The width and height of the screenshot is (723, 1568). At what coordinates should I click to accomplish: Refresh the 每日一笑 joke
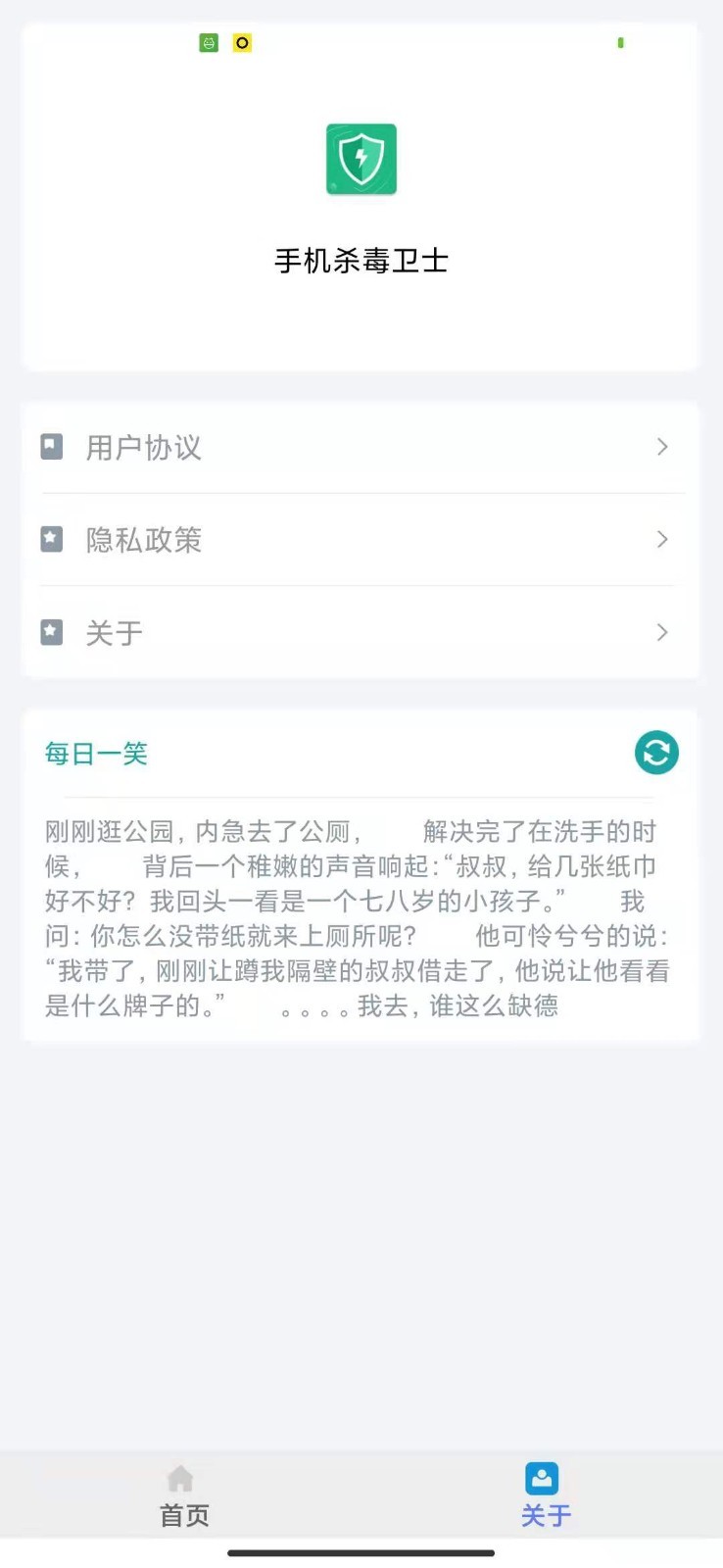point(656,753)
